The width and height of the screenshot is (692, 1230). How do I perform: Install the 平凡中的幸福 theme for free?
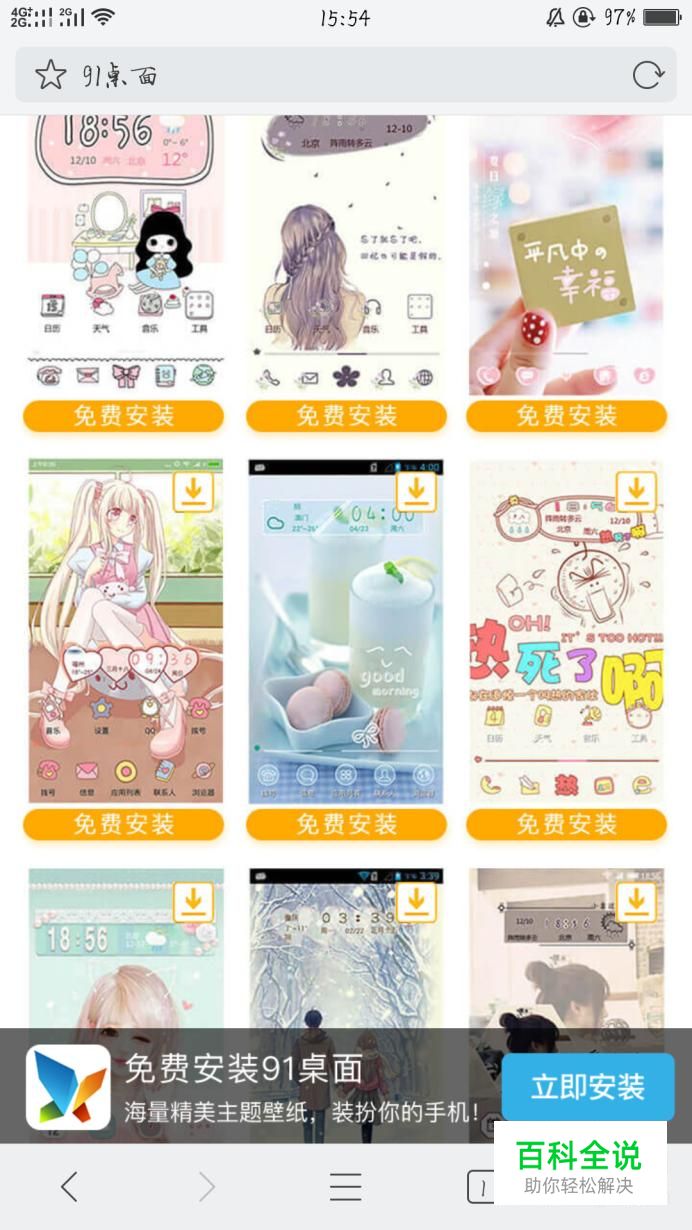(x=566, y=416)
